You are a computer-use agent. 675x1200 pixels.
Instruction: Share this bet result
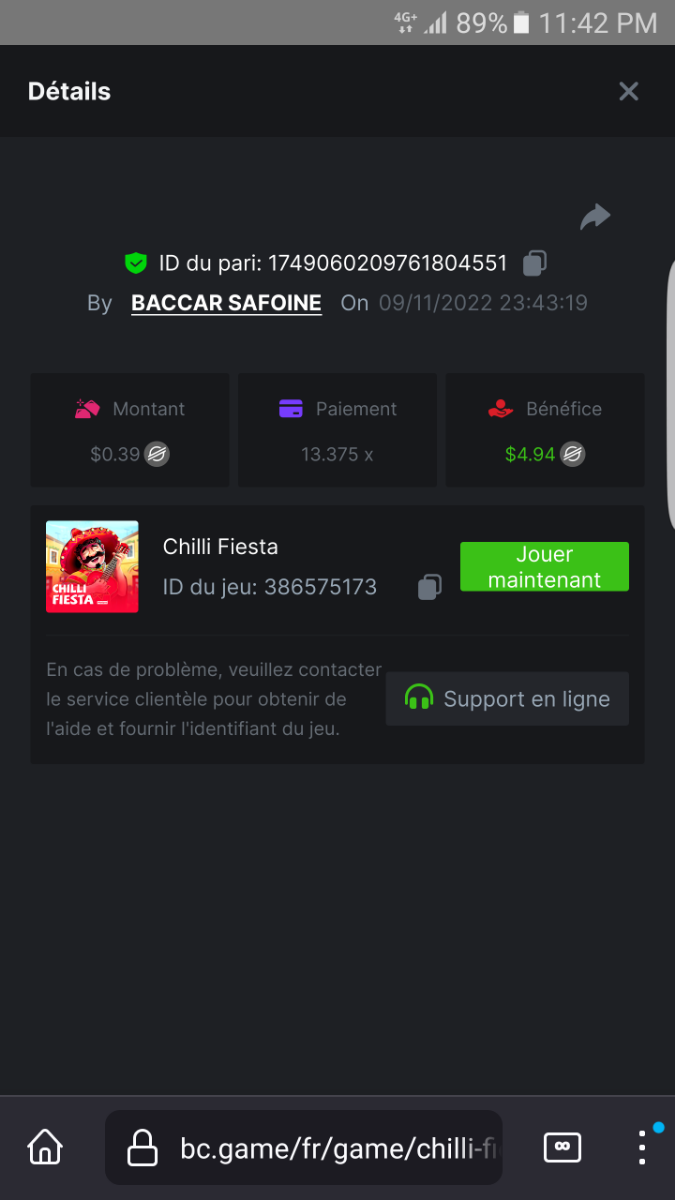[x=595, y=217]
